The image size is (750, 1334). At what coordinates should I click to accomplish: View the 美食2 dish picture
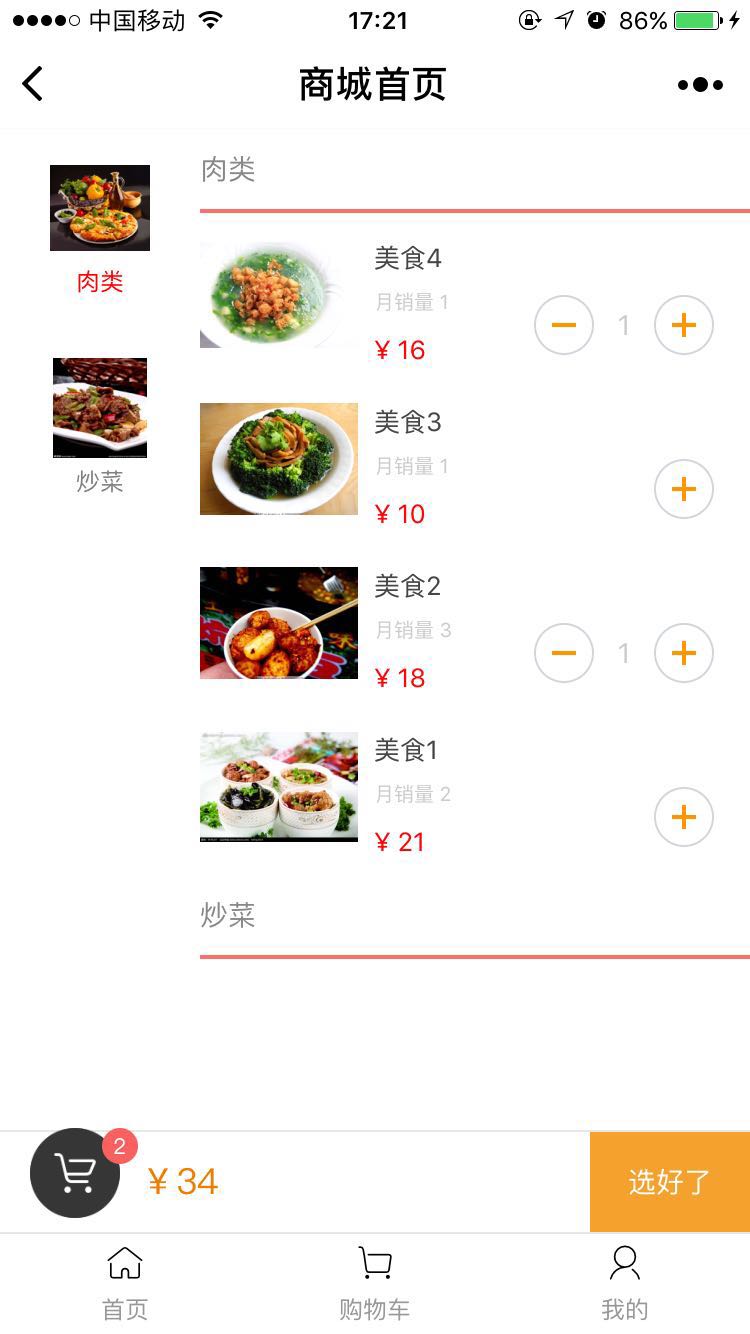coord(279,623)
